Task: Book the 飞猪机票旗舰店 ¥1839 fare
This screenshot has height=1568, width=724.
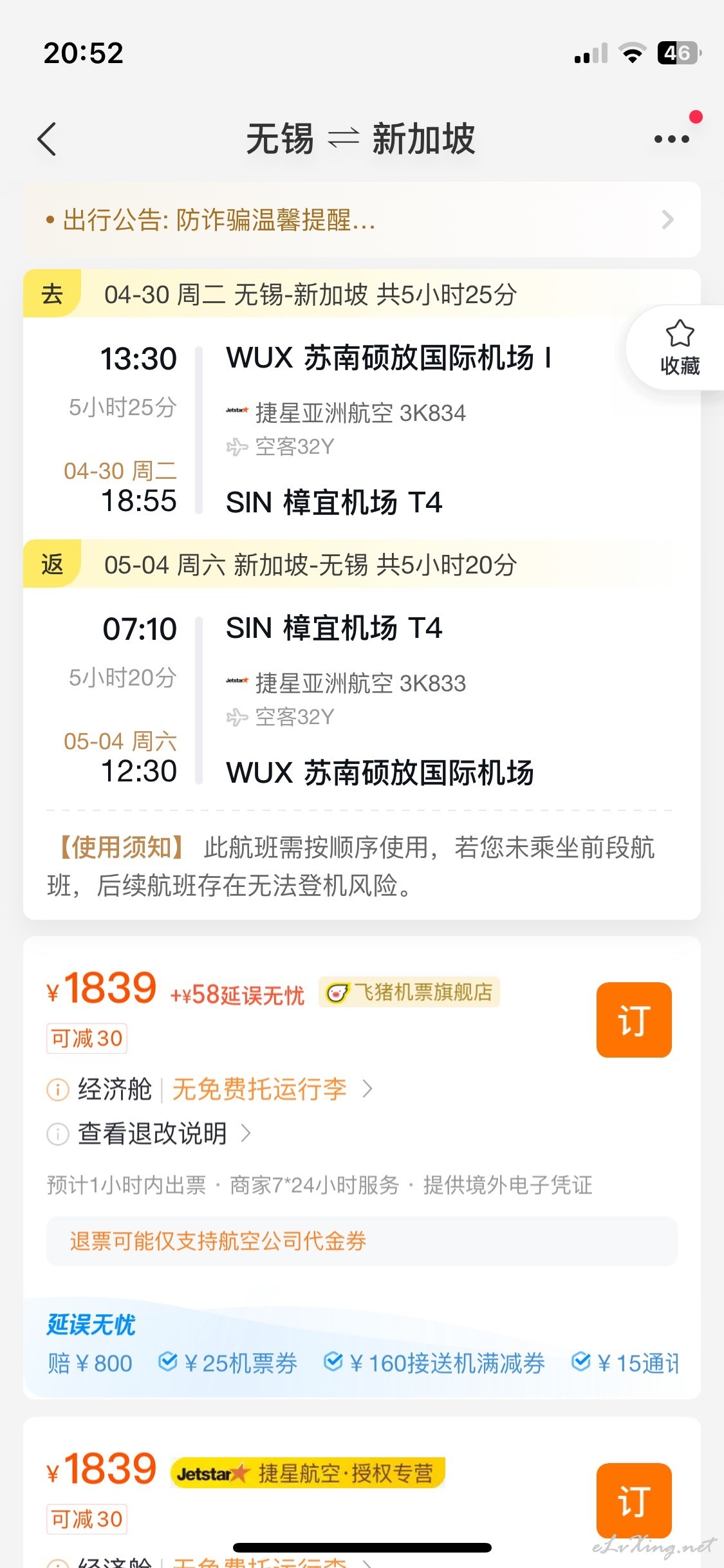Action: click(634, 1020)
